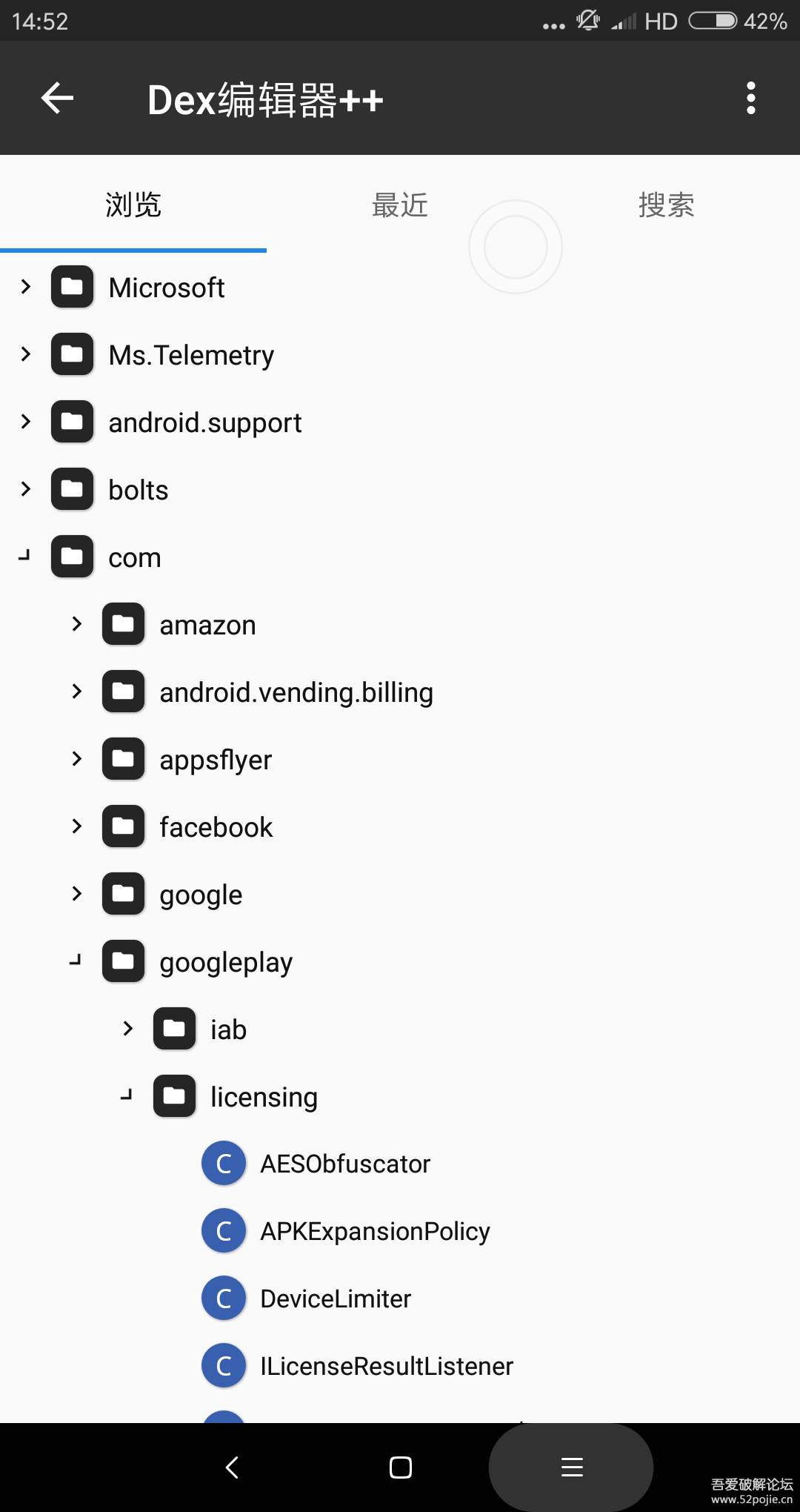The height and width of the screenshot is (1512, 800).
Task: Collapse the googleplay folder
Action: point(76,961)
